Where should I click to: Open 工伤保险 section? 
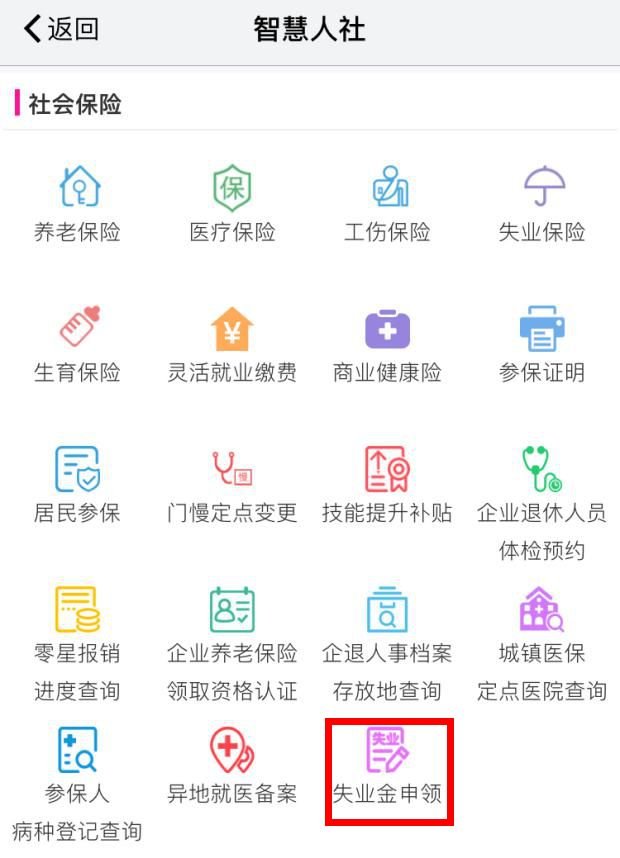click(x=387, y=204)
